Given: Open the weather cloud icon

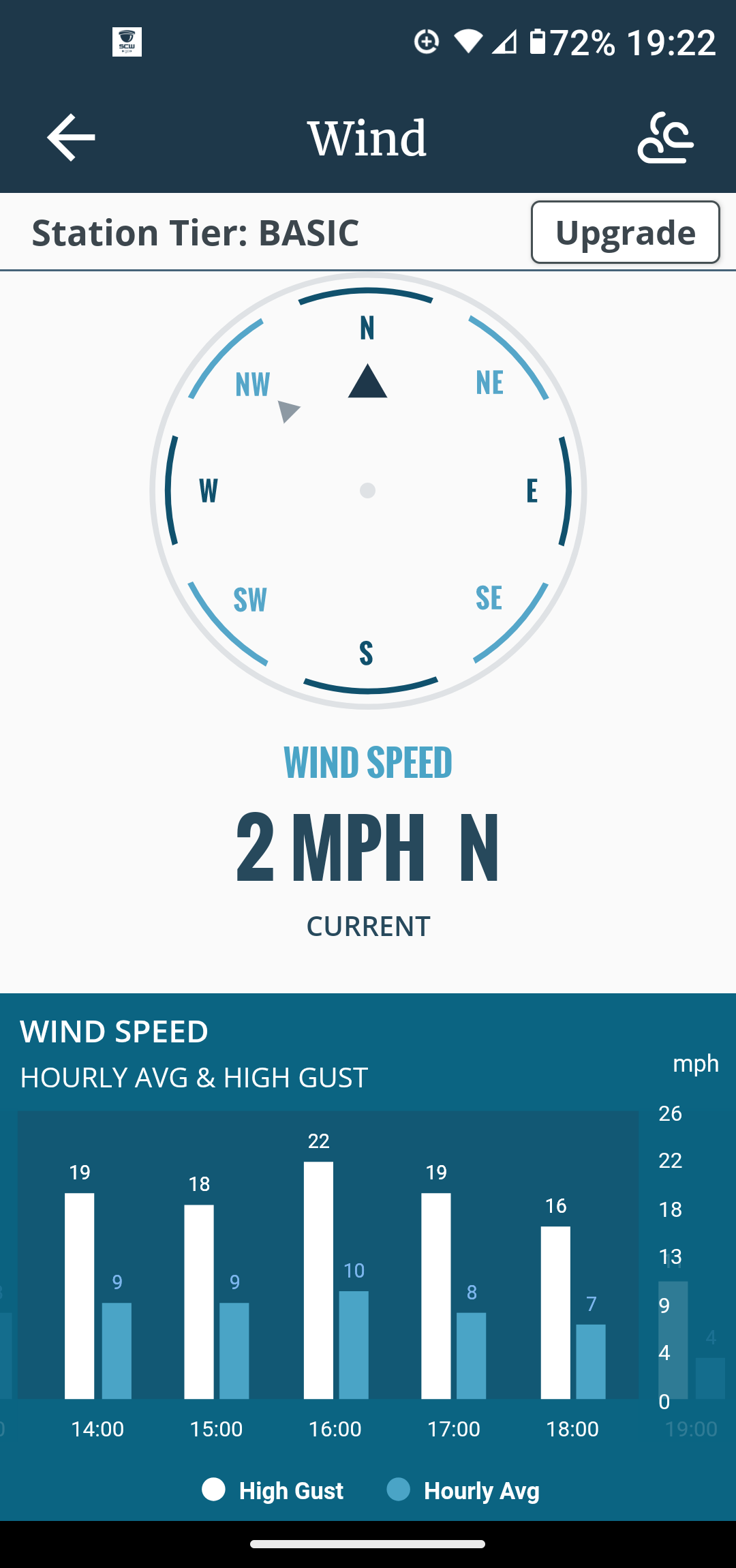Looking at the screenshot, I should coord(665,138).
